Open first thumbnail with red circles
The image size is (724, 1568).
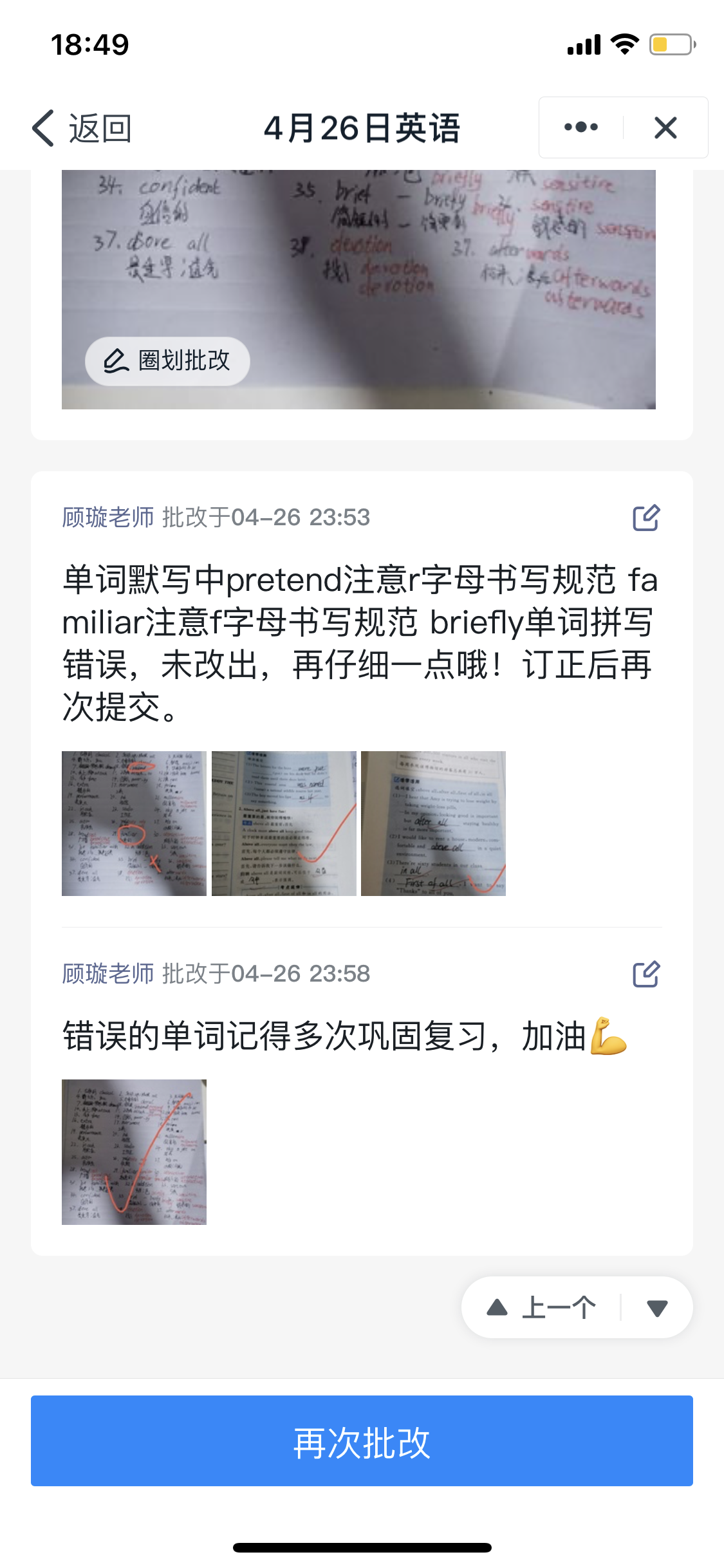(x=134, y=823)
